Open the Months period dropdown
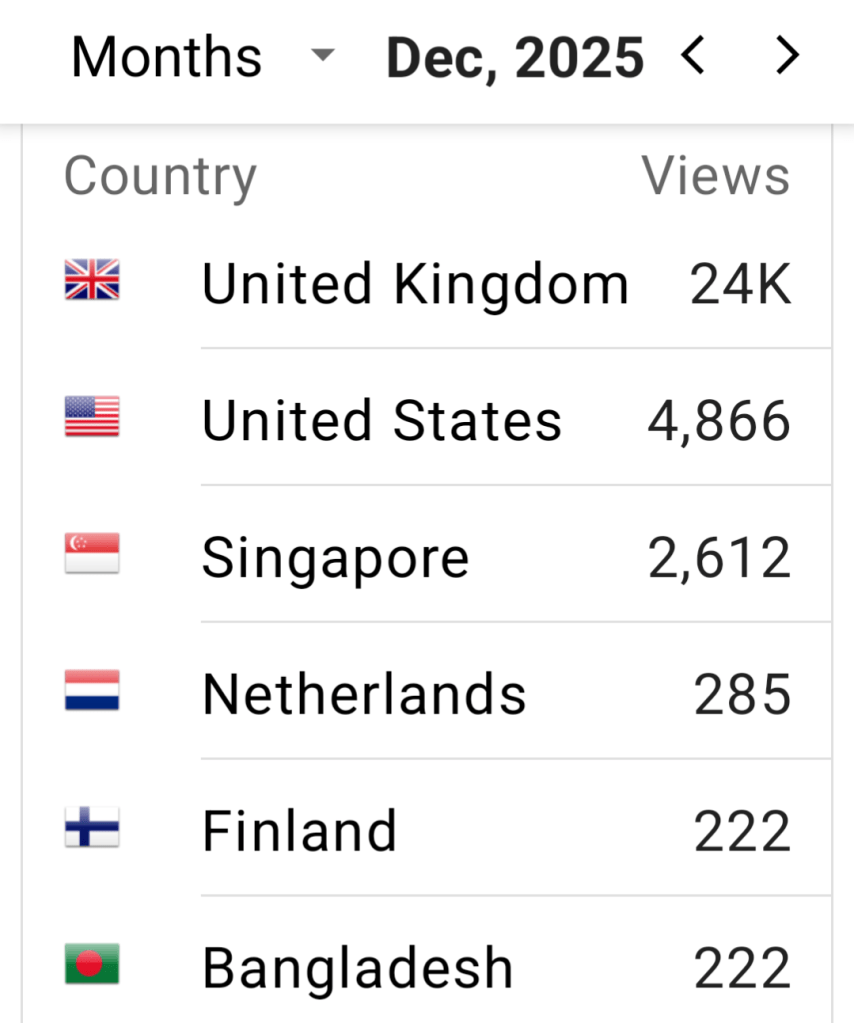 (x=200, y=57)
